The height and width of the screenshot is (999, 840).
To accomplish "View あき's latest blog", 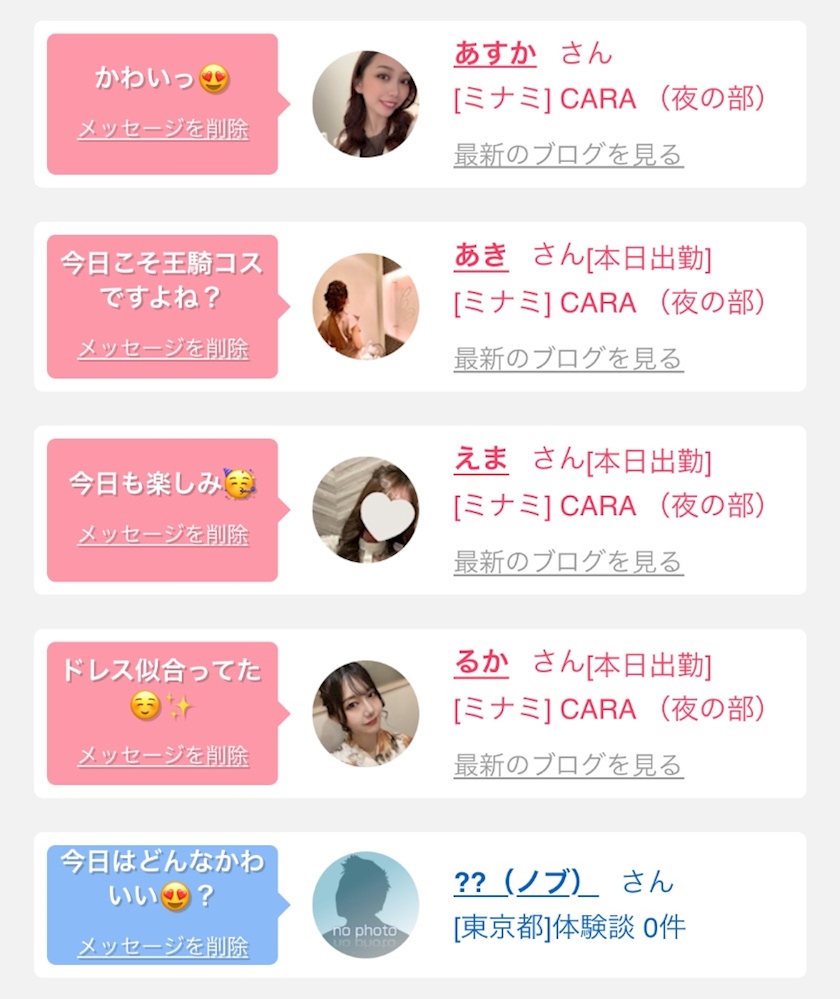I will pyautogui.click(x=568, y=359).
